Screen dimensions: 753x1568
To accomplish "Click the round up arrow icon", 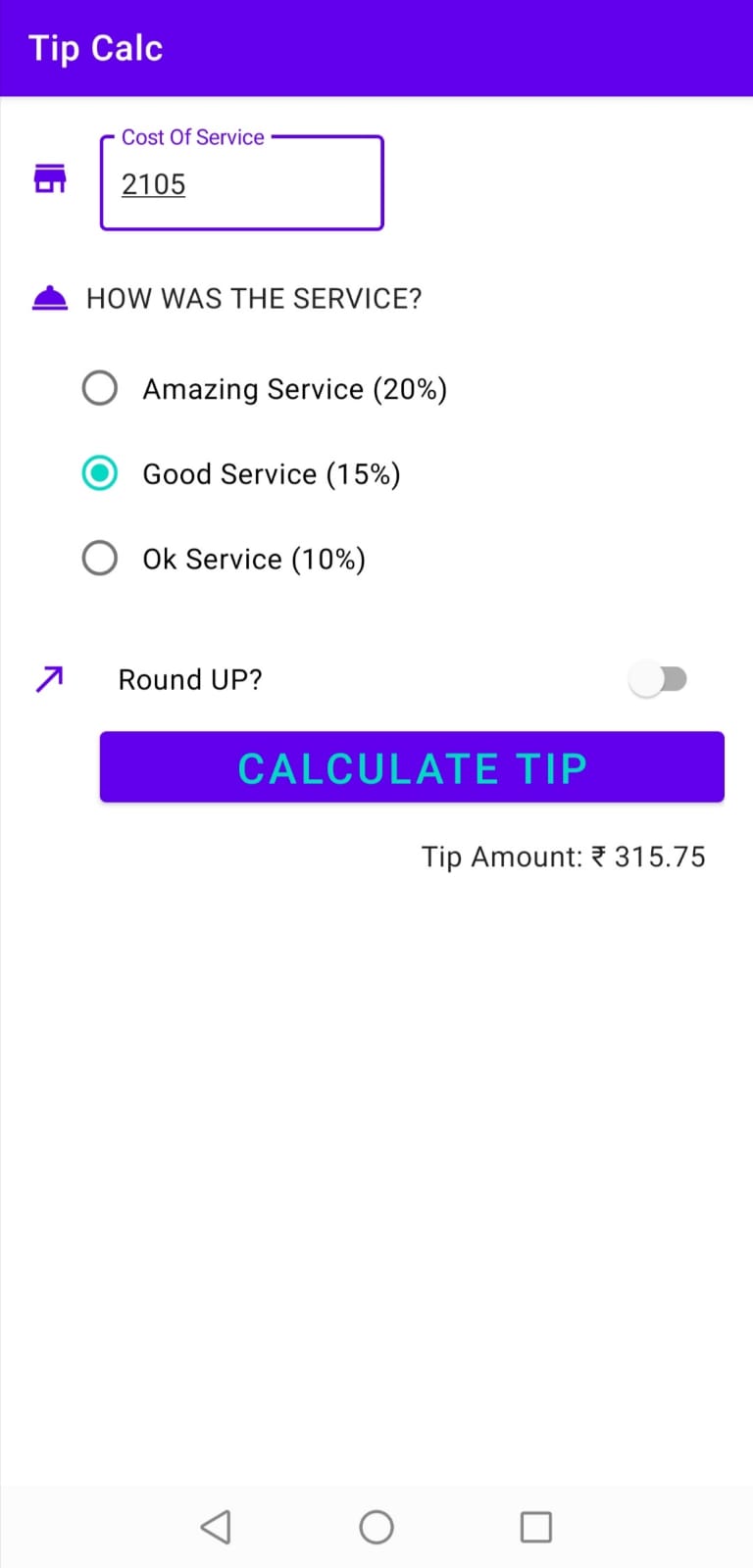I will pos(48,678).
